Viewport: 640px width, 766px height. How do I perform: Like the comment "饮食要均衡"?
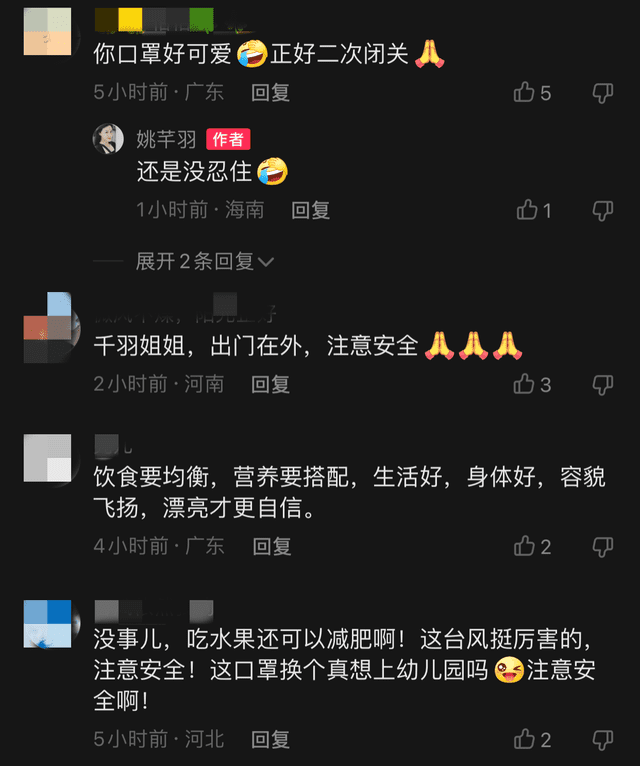525,546
